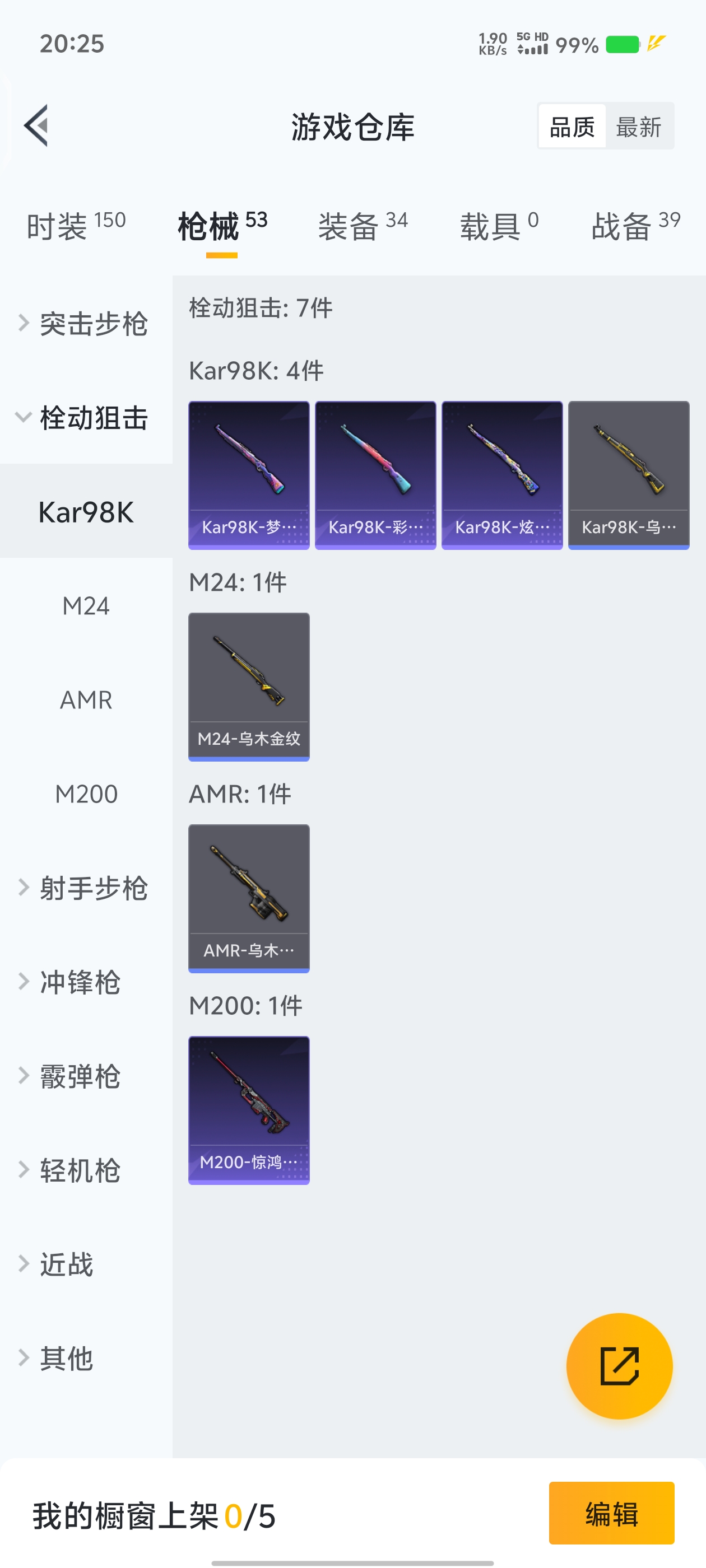The image size is (706, 1568).
Task: Go back using the top-left arrow
Action: pos(36,126)
